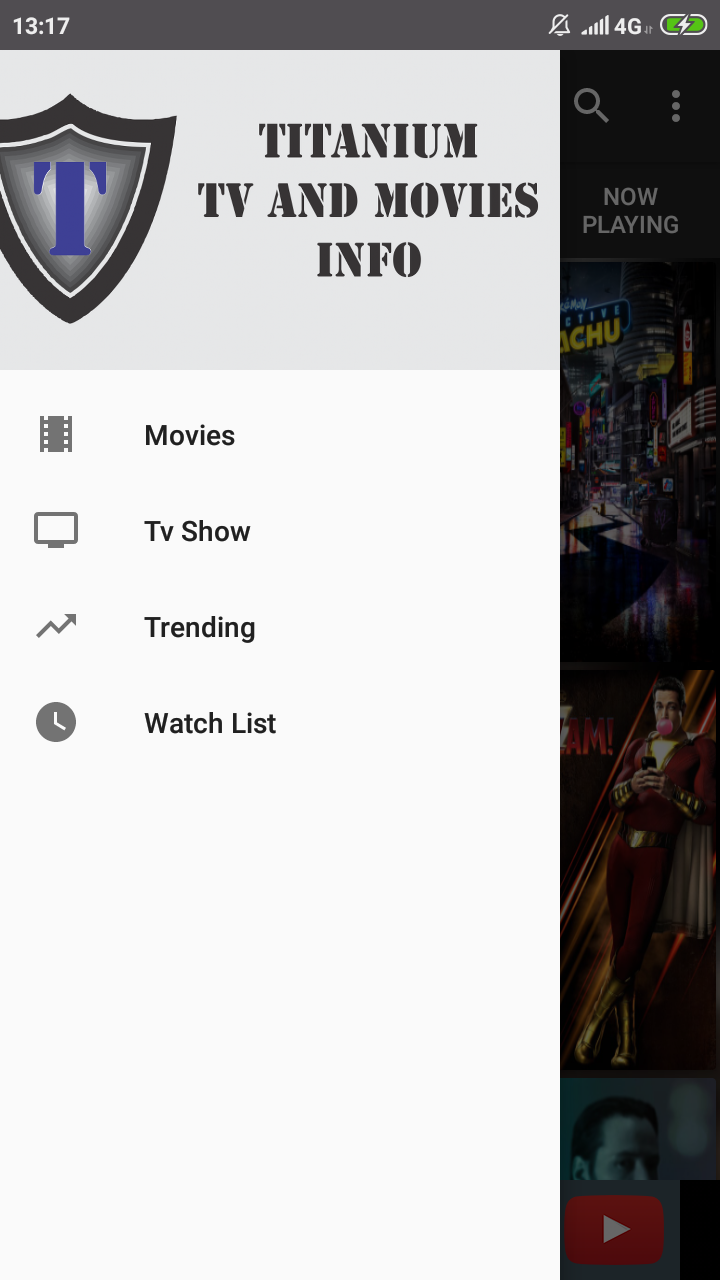Select the Trending chart icon

pyautogui.click(x=56, y=626)
